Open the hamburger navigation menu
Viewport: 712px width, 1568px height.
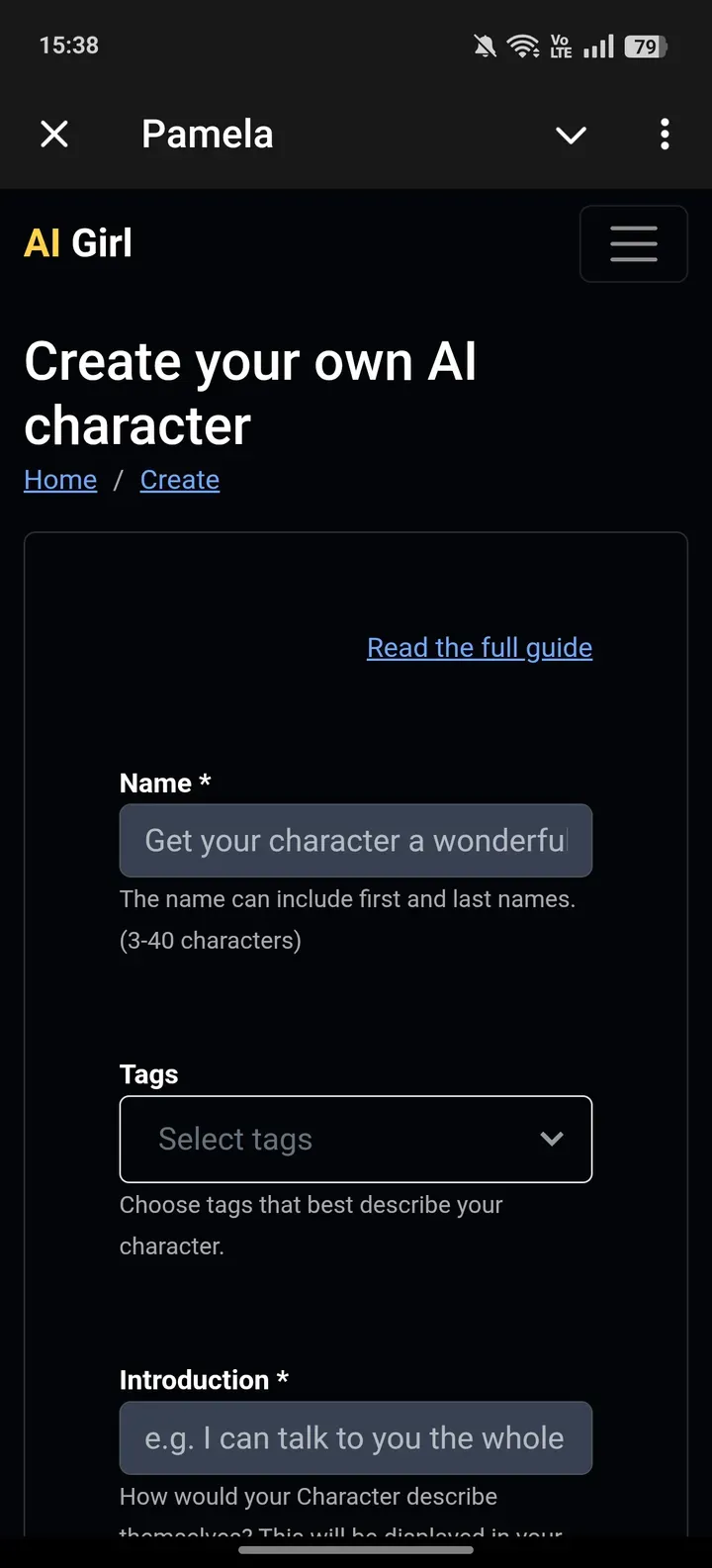coord(633,243)
